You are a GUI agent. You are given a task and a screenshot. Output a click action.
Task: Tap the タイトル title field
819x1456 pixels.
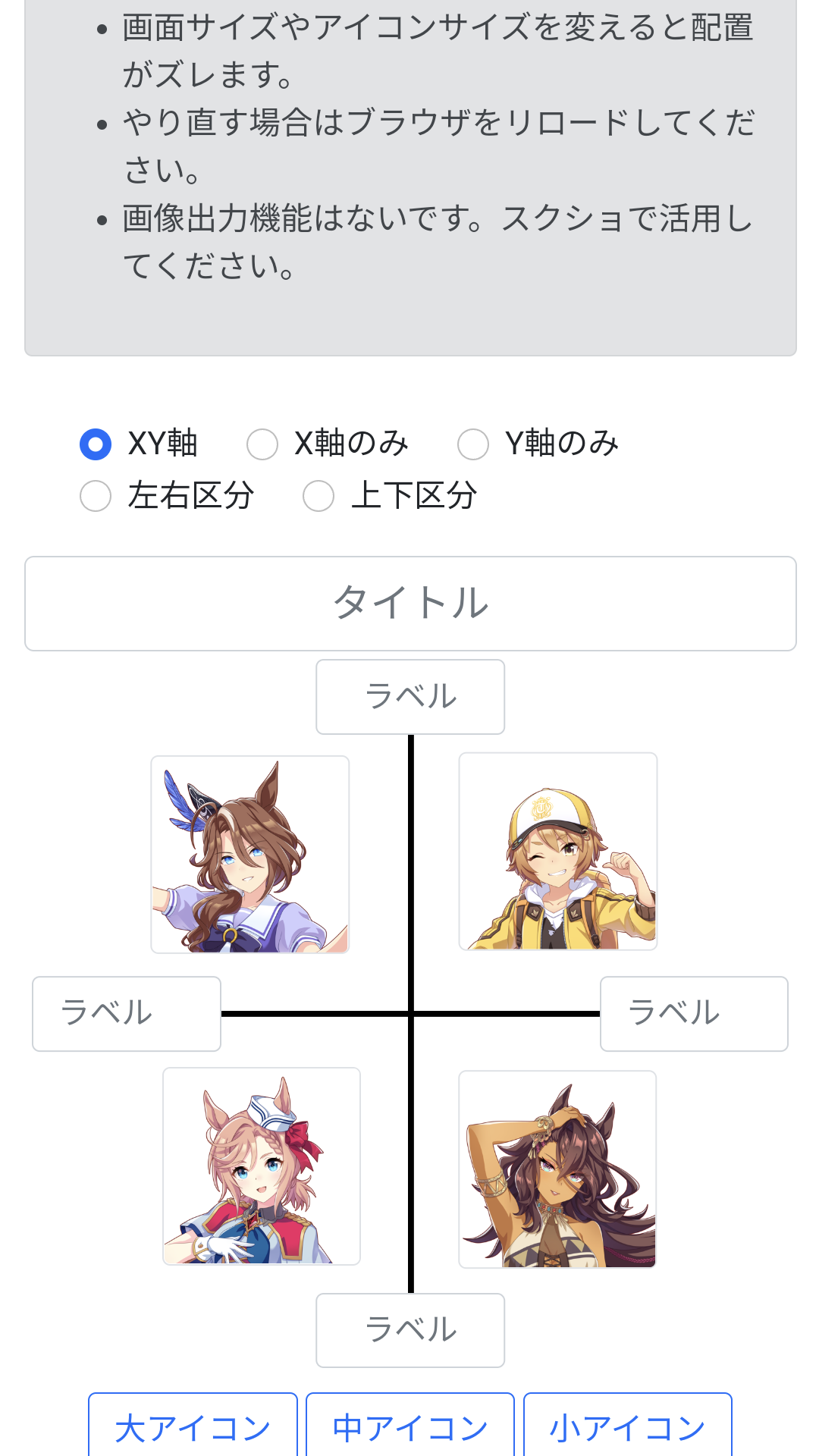pyautogui.click(x=410, y=604)
